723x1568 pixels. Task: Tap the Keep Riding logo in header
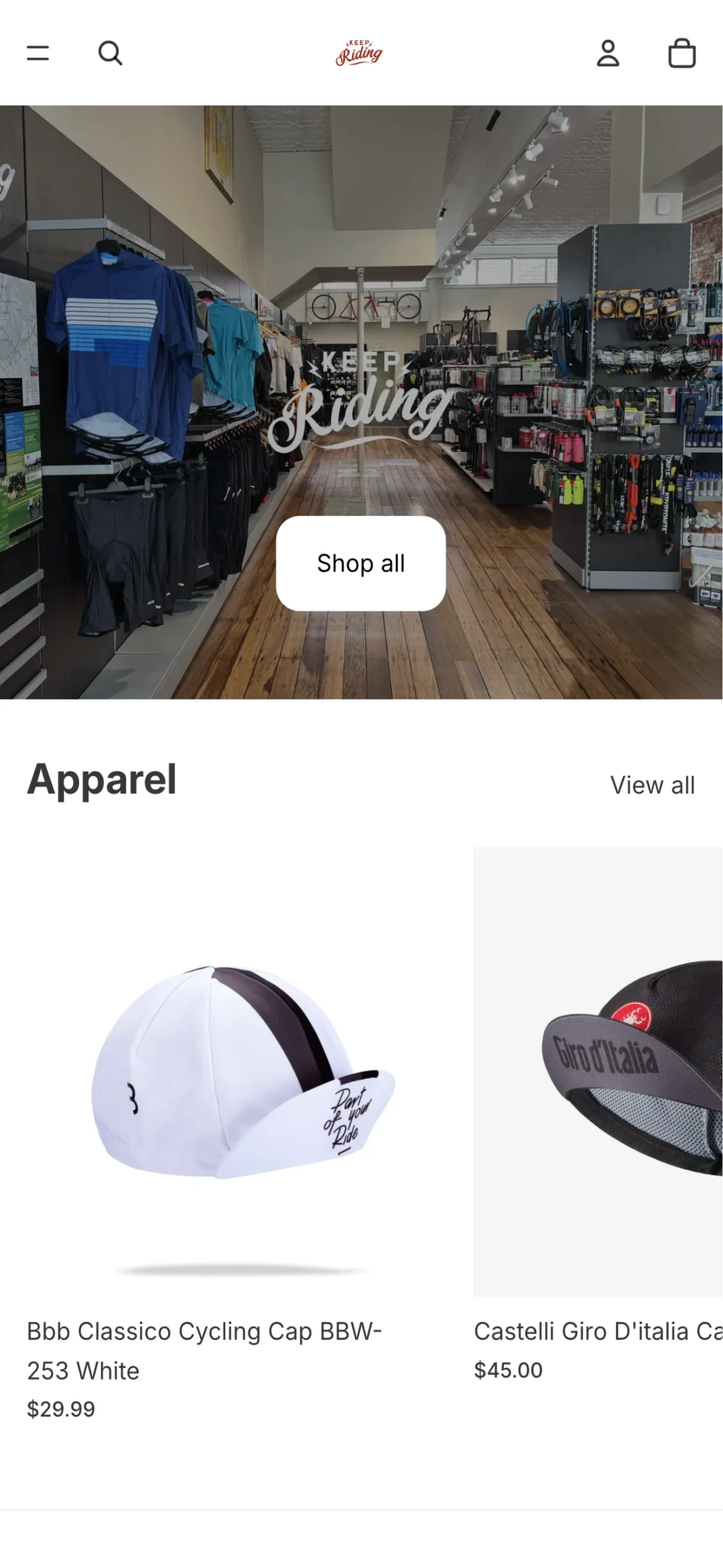point(359,53)
